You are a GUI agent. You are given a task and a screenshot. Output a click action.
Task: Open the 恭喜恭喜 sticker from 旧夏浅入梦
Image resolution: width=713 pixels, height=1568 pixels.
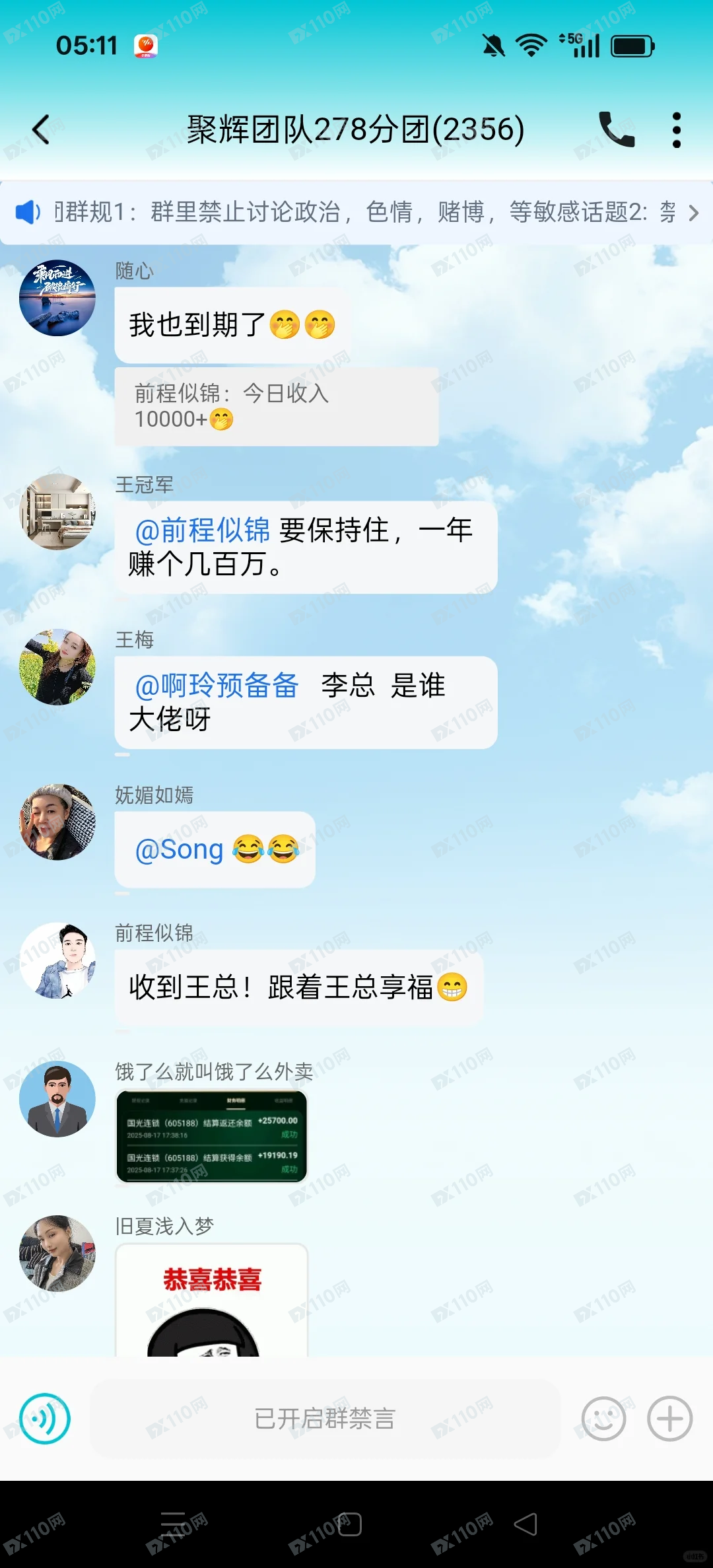[211, 1300]
